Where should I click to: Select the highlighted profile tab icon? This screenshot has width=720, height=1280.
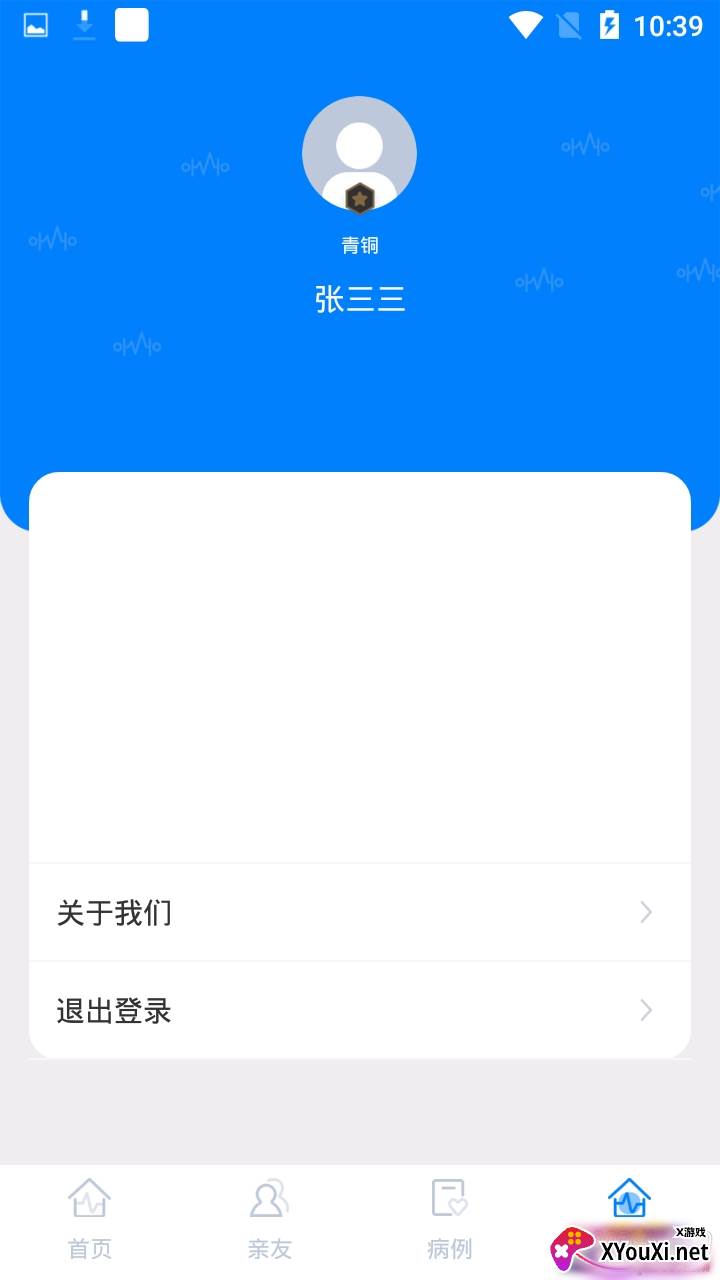pos(629,1198)
